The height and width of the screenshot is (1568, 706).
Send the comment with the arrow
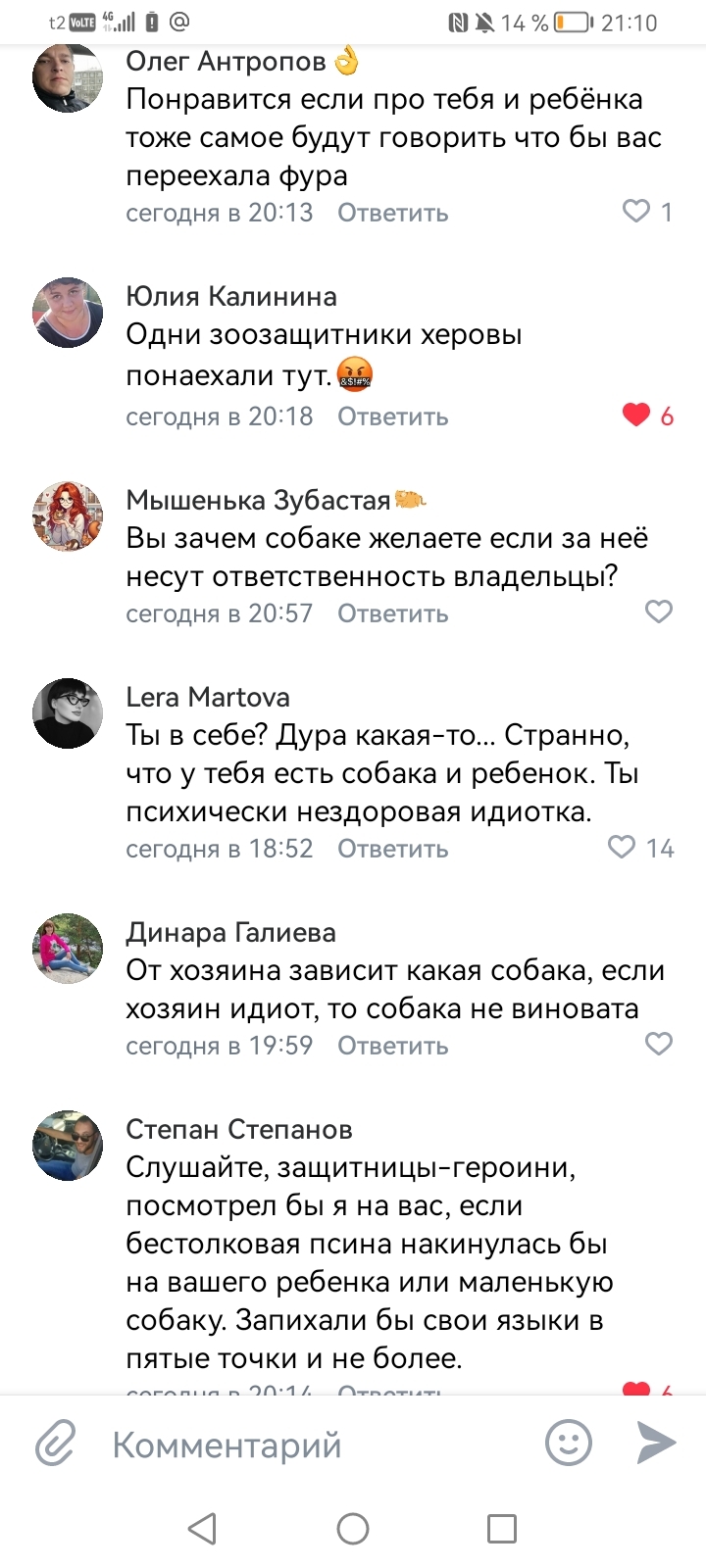(x=655, y=1443)
